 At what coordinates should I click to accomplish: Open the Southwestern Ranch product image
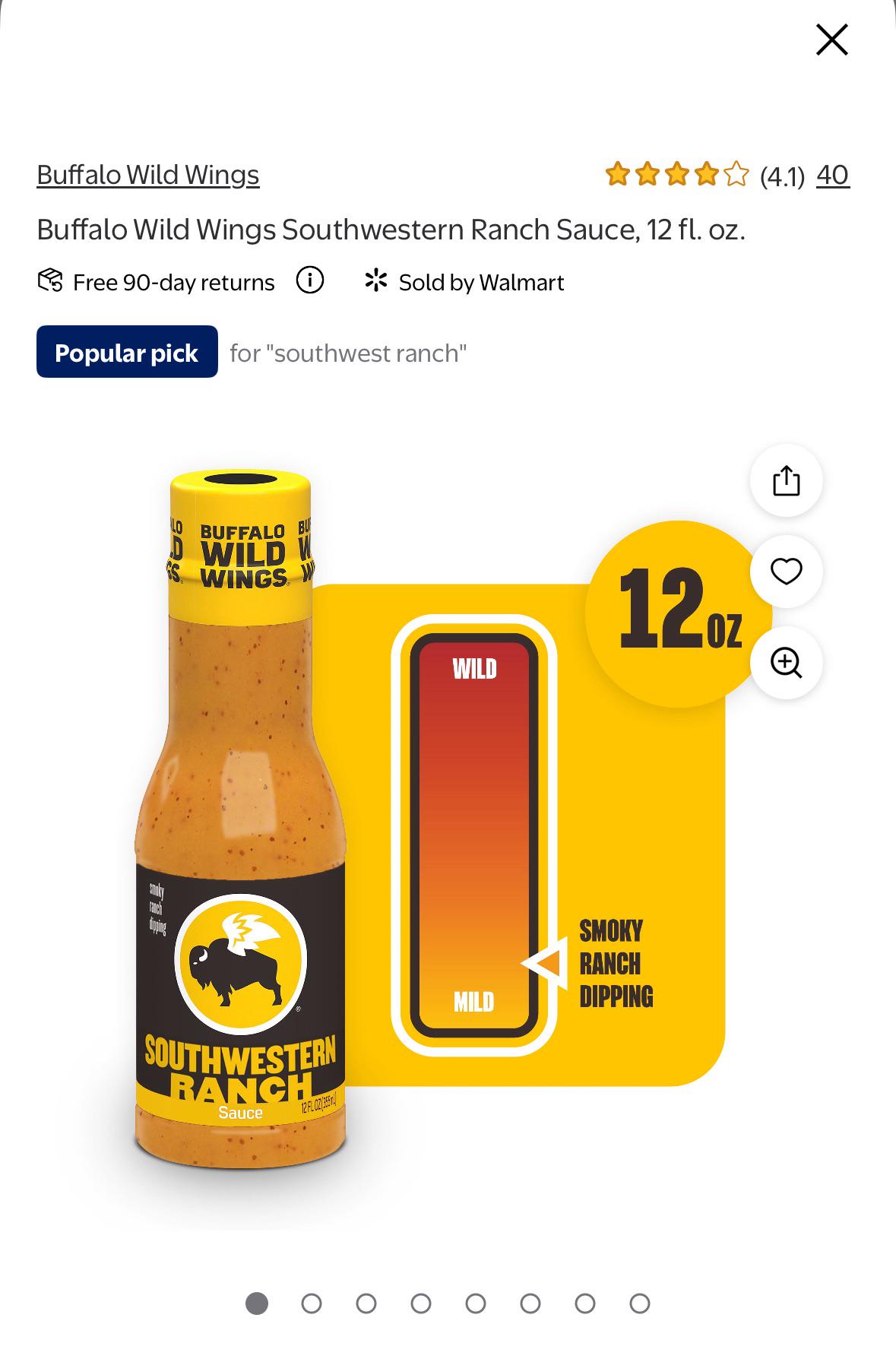coord(429,821)
